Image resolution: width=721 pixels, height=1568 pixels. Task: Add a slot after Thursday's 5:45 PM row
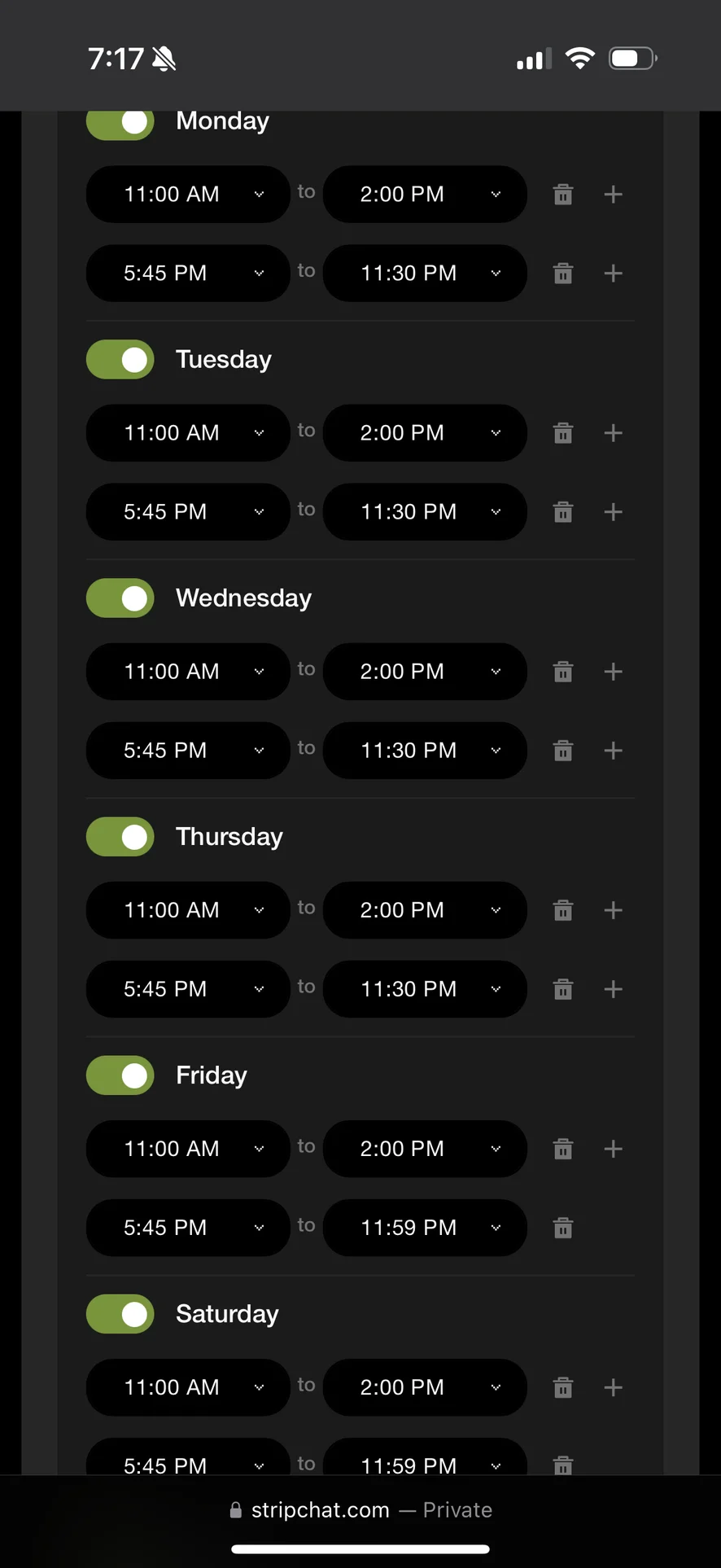click(x=614, y=989)
